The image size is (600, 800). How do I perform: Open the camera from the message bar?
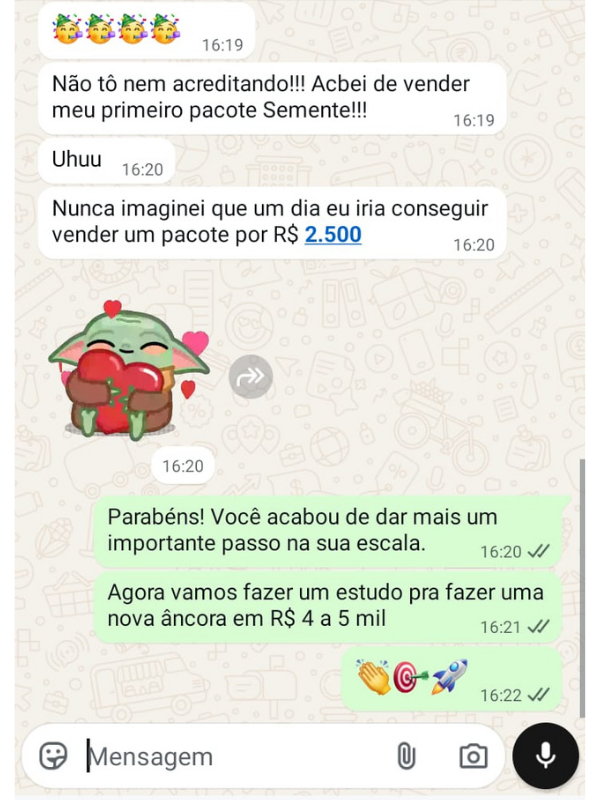pos(473,756)
